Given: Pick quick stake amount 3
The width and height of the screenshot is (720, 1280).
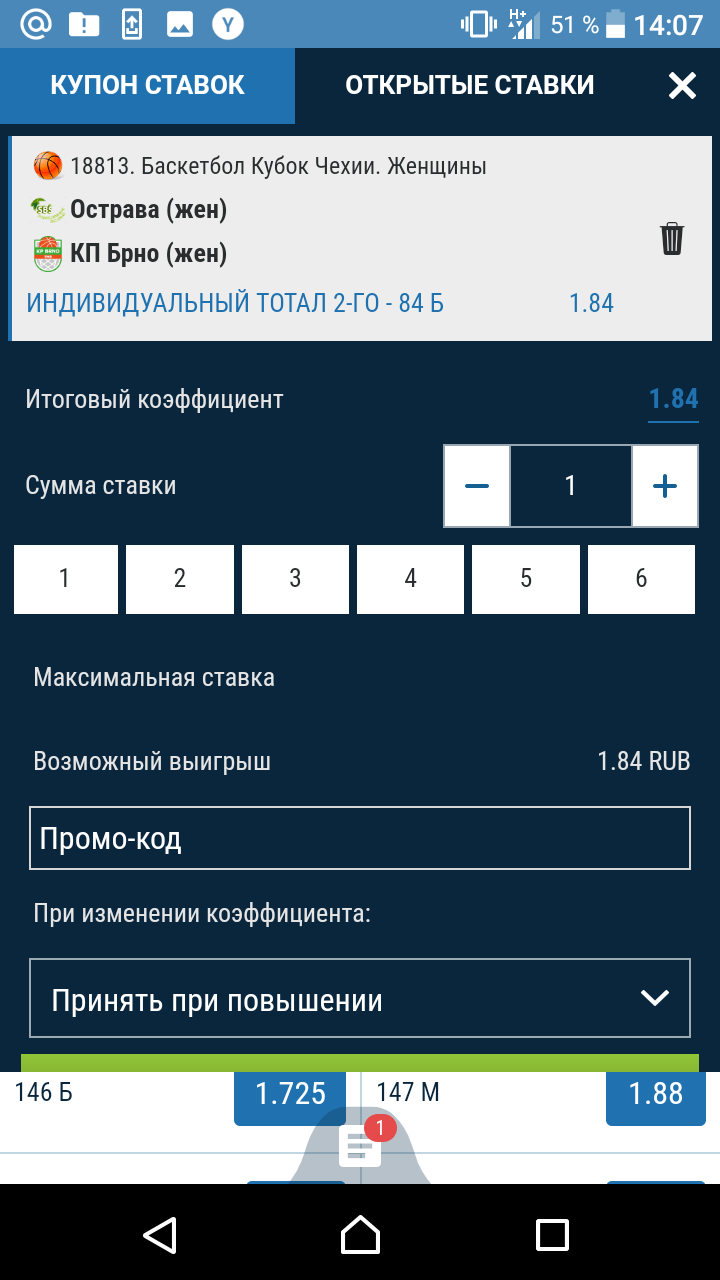Looking at the screenshot, I should click(x=295, y=579).
